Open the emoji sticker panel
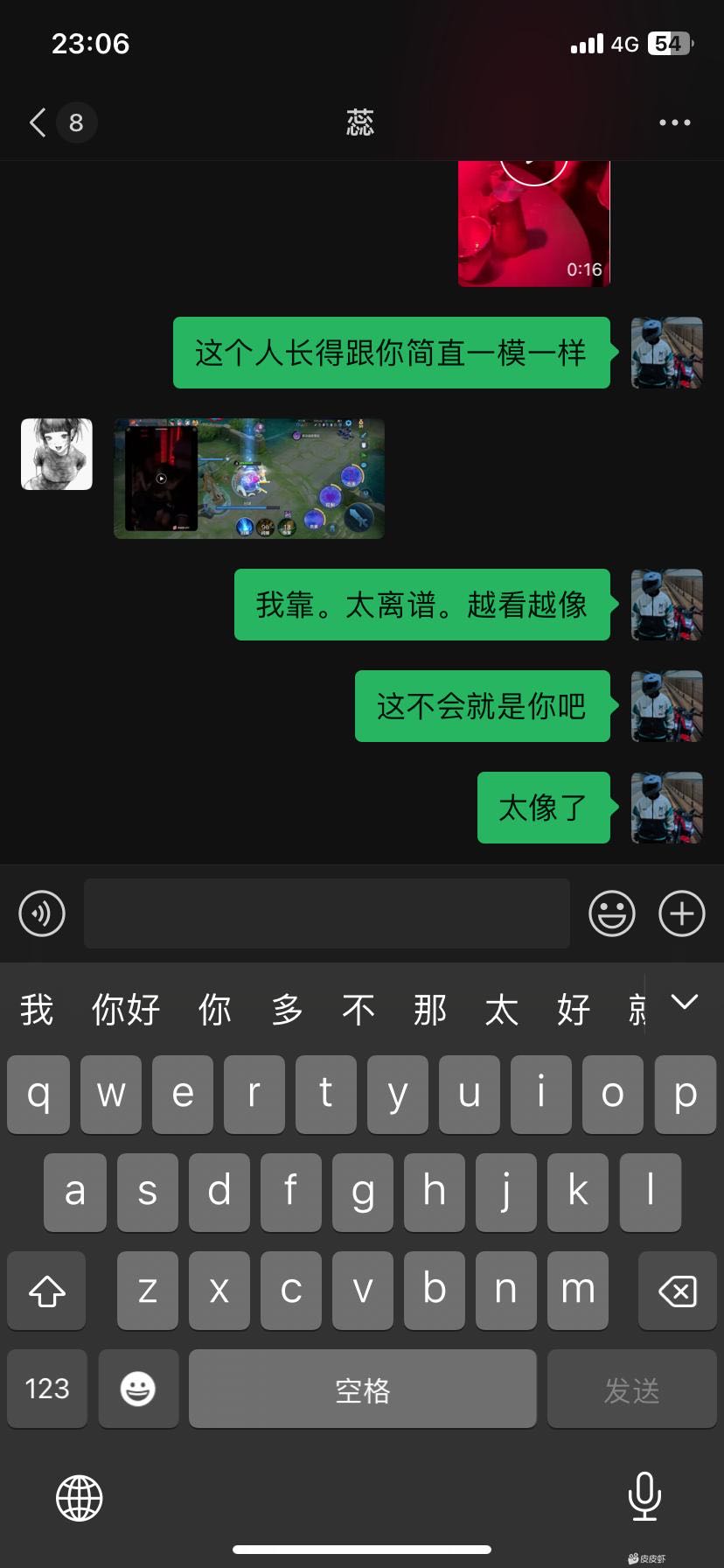This screenshot has height=1568, width=724. [x=611, y=913]
